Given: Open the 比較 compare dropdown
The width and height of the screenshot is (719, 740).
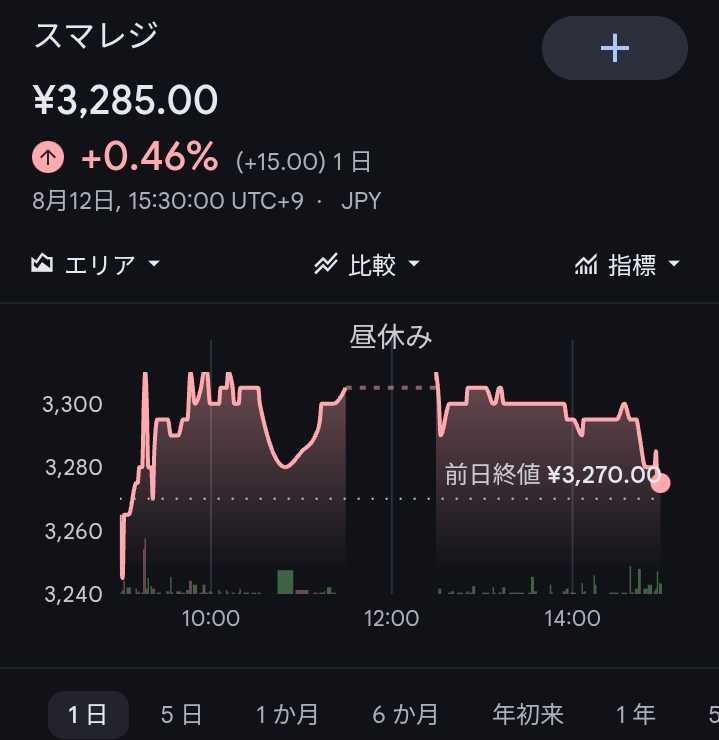Looking at the screenshot, I should pyautogui.click(x=367, y=264).
